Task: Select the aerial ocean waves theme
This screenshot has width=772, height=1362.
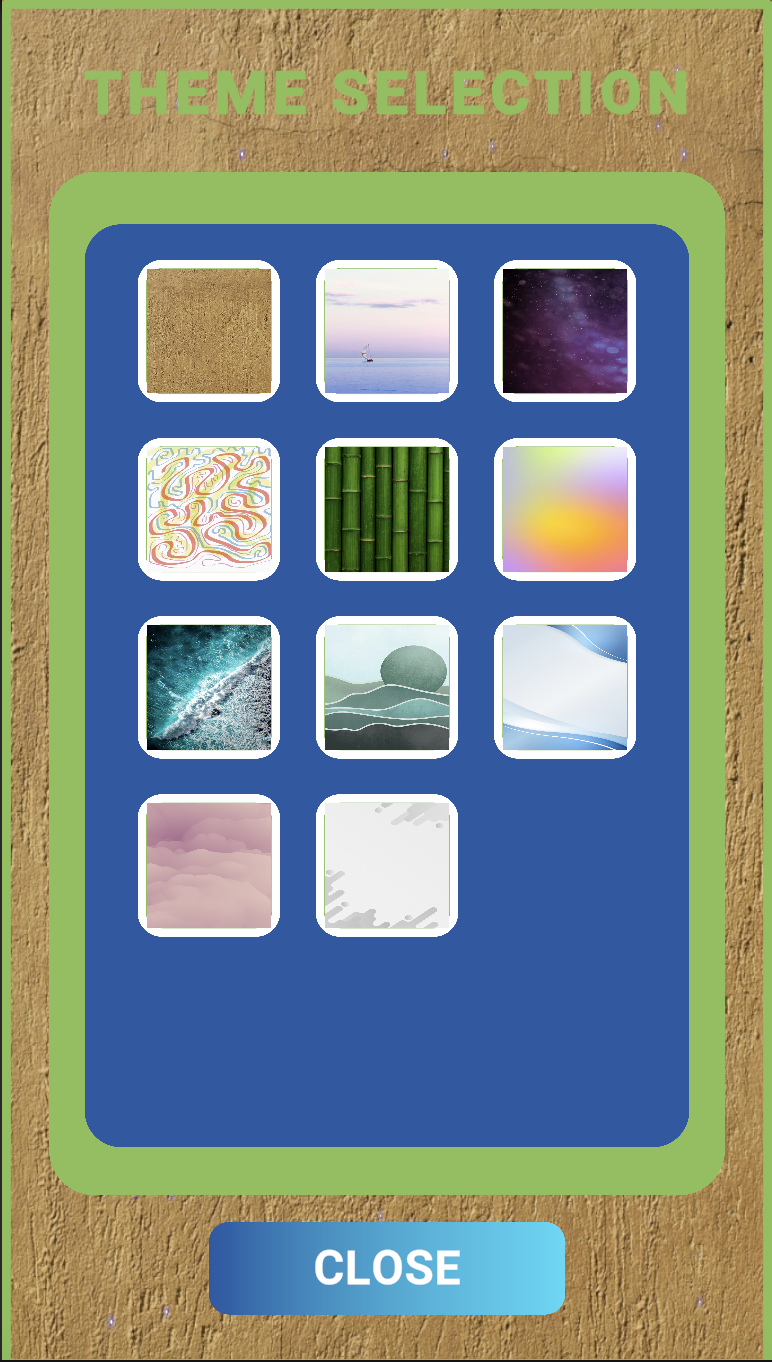Action: [209, 687]
